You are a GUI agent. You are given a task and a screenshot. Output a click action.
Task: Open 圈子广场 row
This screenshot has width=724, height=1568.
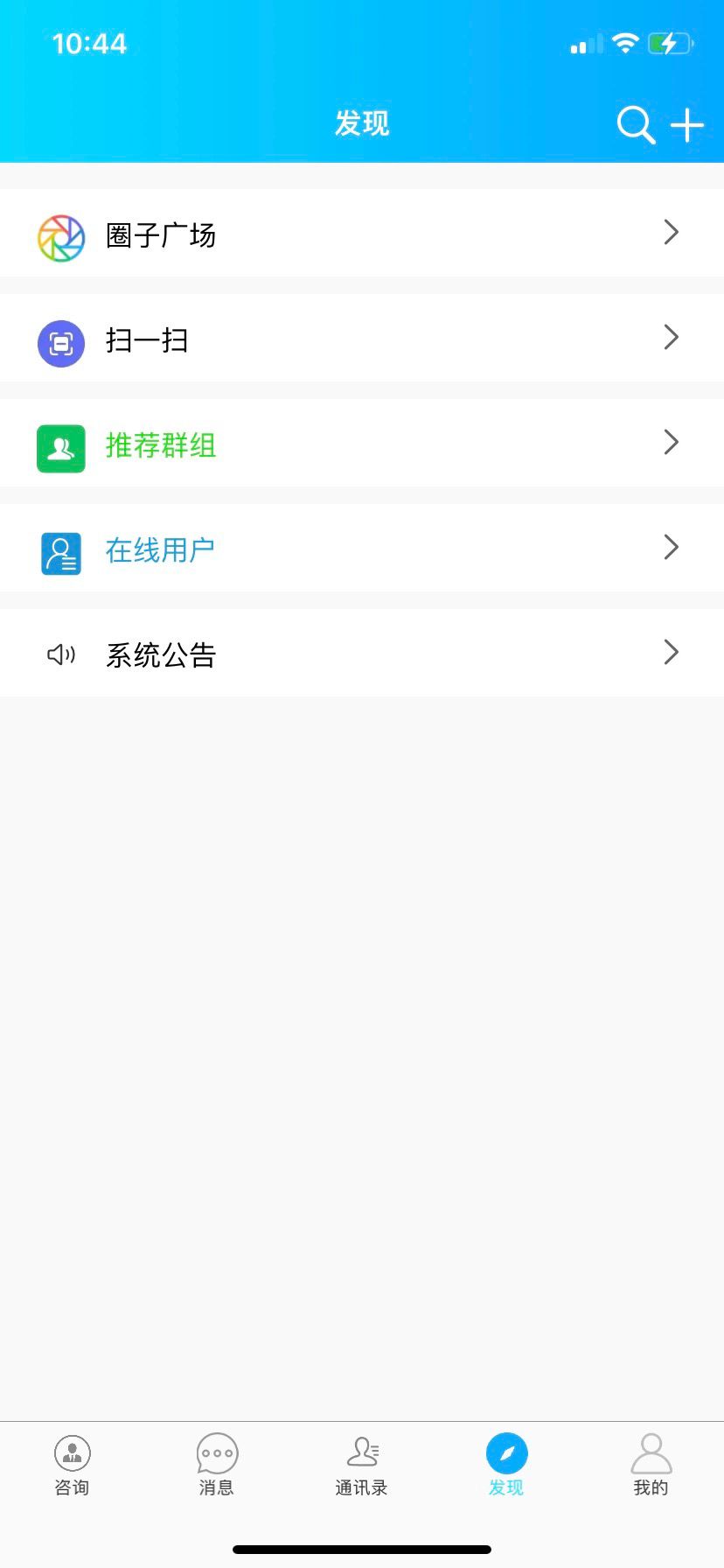[361, 234]
